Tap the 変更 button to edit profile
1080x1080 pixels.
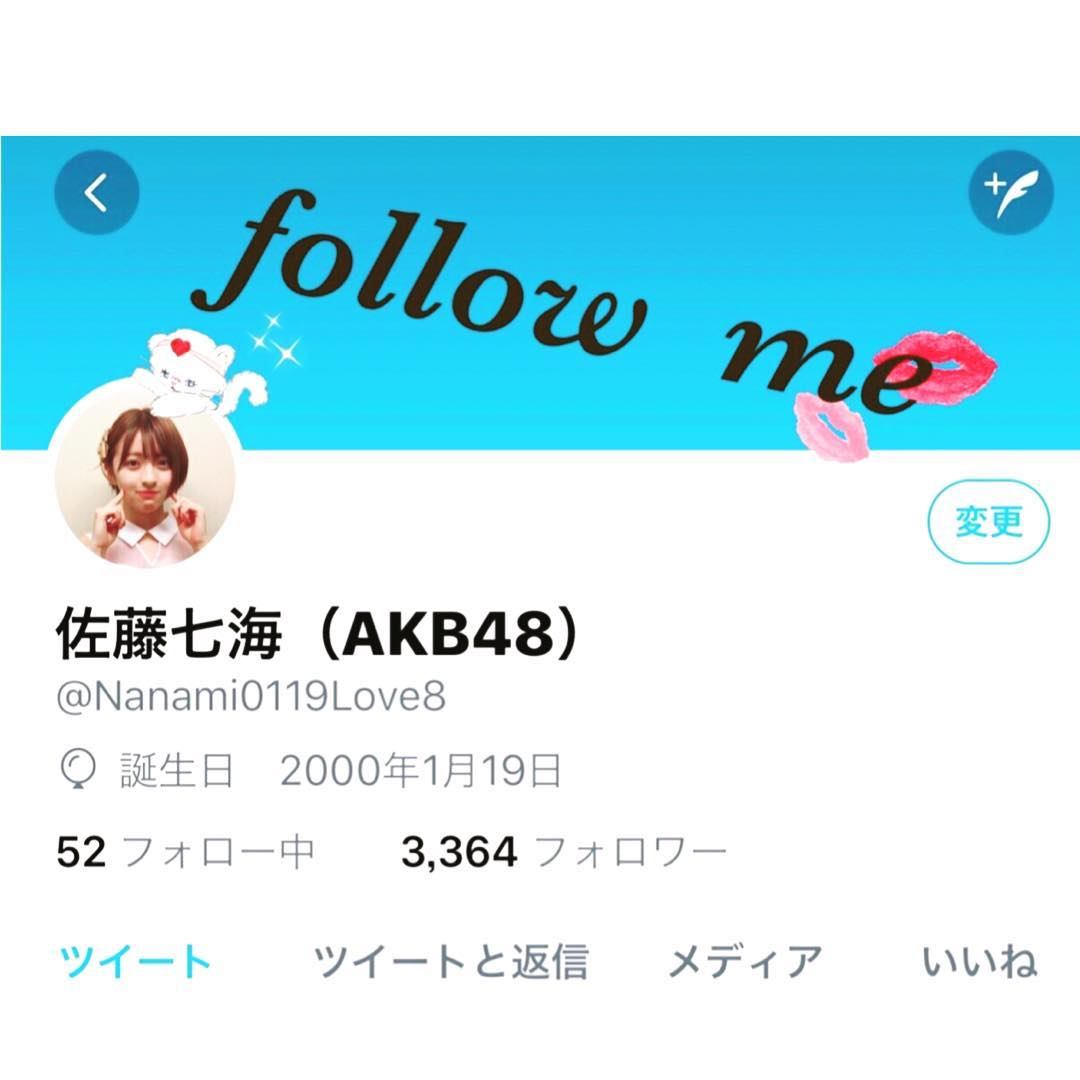coord(988,523)
